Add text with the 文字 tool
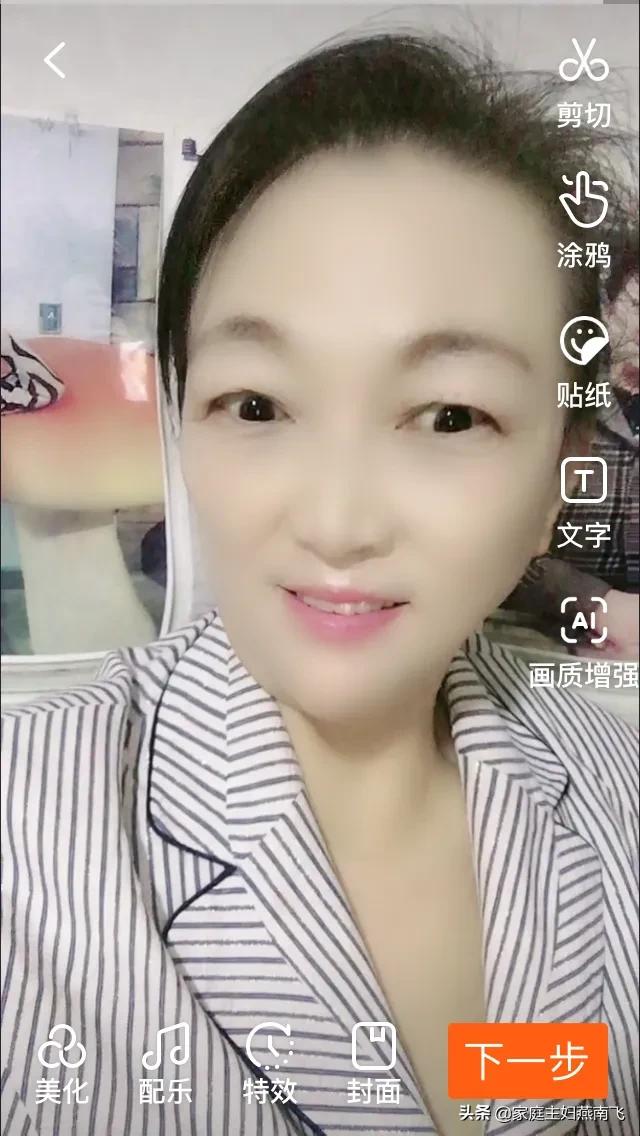This screenshot has width=640, height=1136. tap(584, 500)
